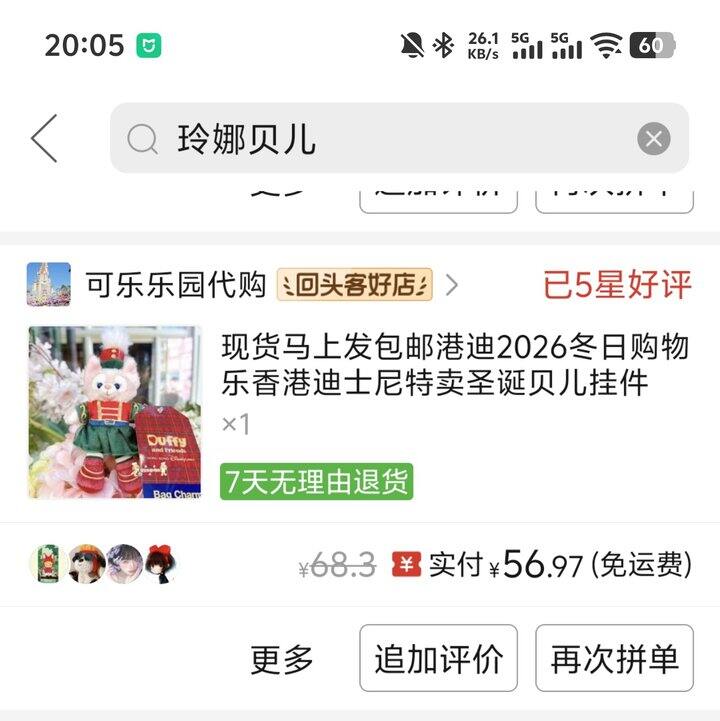The height and width of the screenshot is (721, 720).
Task: Open 可乐乐园代购 shop page
Action: point(175,285)
